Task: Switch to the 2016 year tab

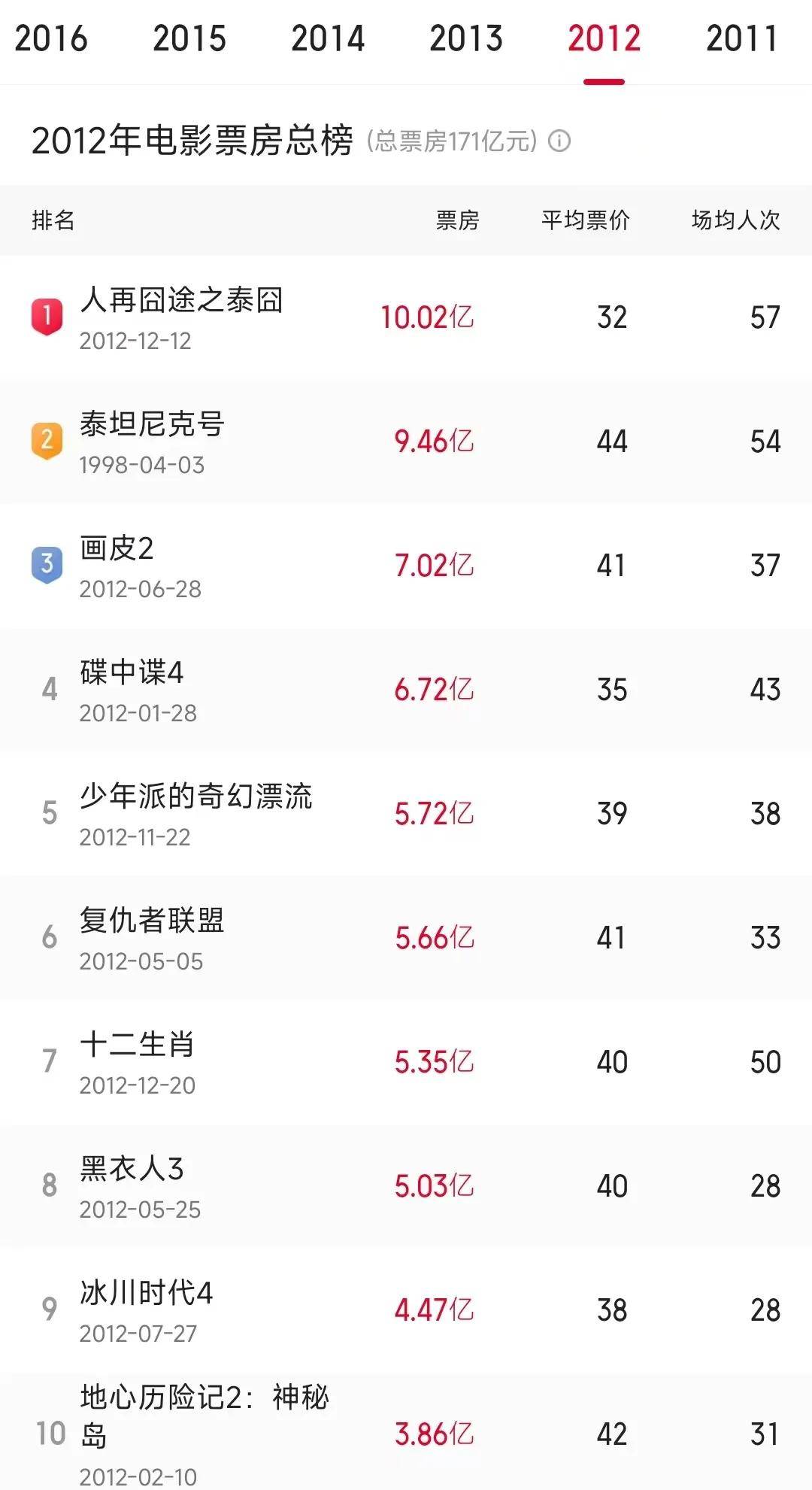Action: [x=51, y=39]
